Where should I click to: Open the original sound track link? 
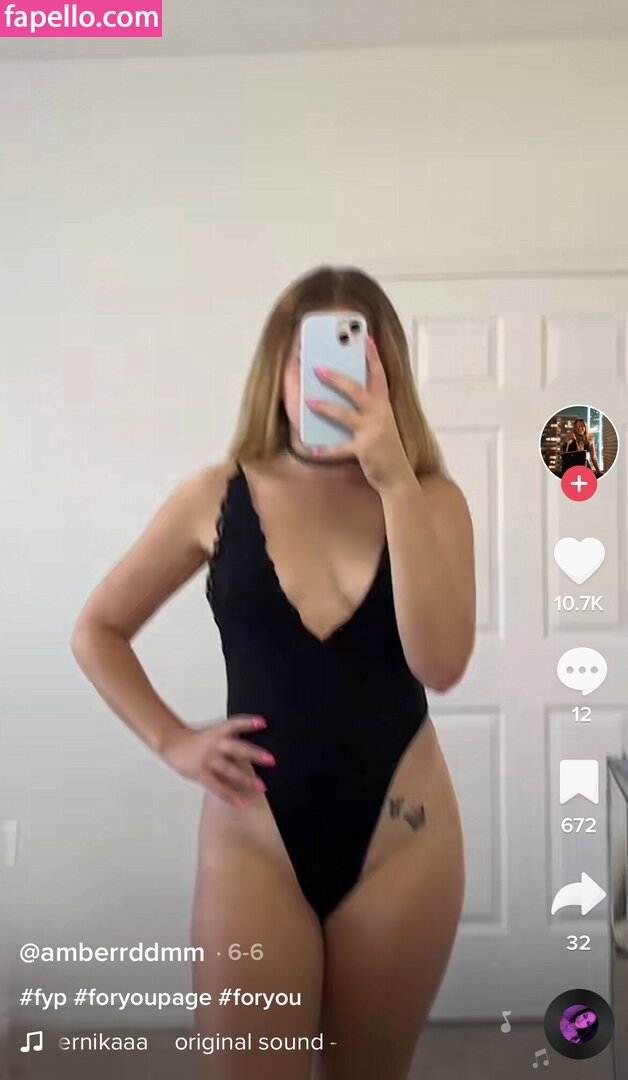(x=248, y=1042)
